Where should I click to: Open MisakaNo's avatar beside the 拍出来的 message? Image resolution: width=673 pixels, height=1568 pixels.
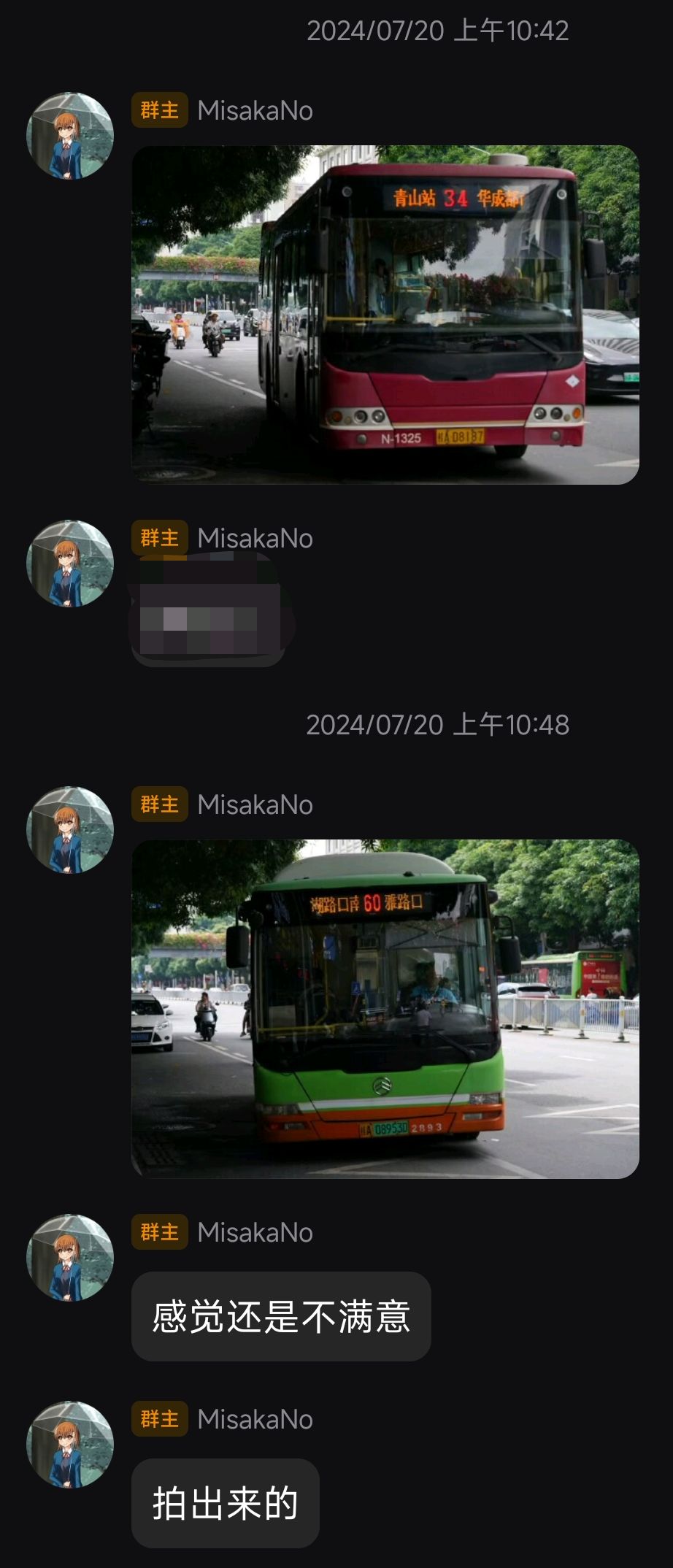coord(70,1445)
